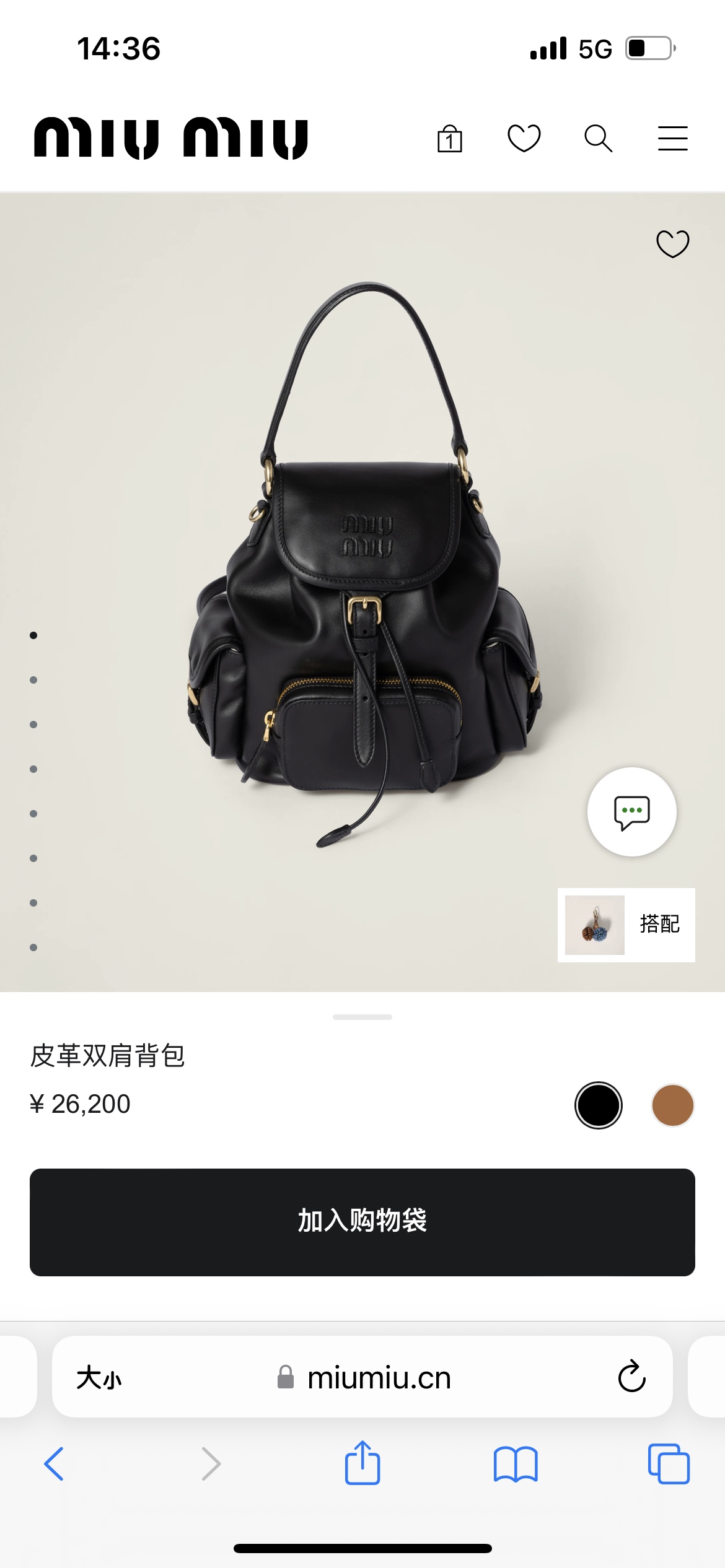725x1568 pixels.
Task: Open the live chat bubble
Action: click(x=631, y=812)
